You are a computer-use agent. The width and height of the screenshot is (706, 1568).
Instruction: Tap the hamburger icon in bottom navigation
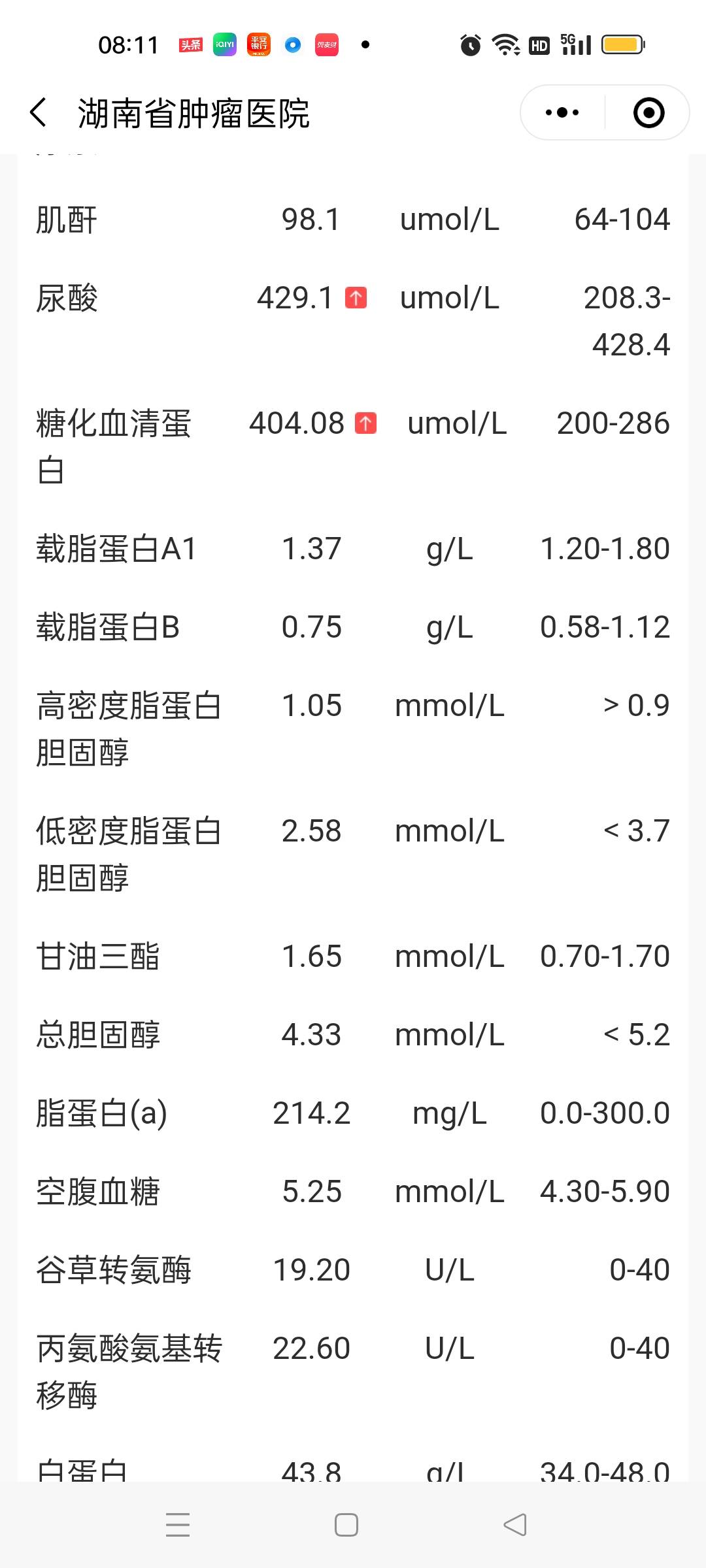[x=176, y=1524]
